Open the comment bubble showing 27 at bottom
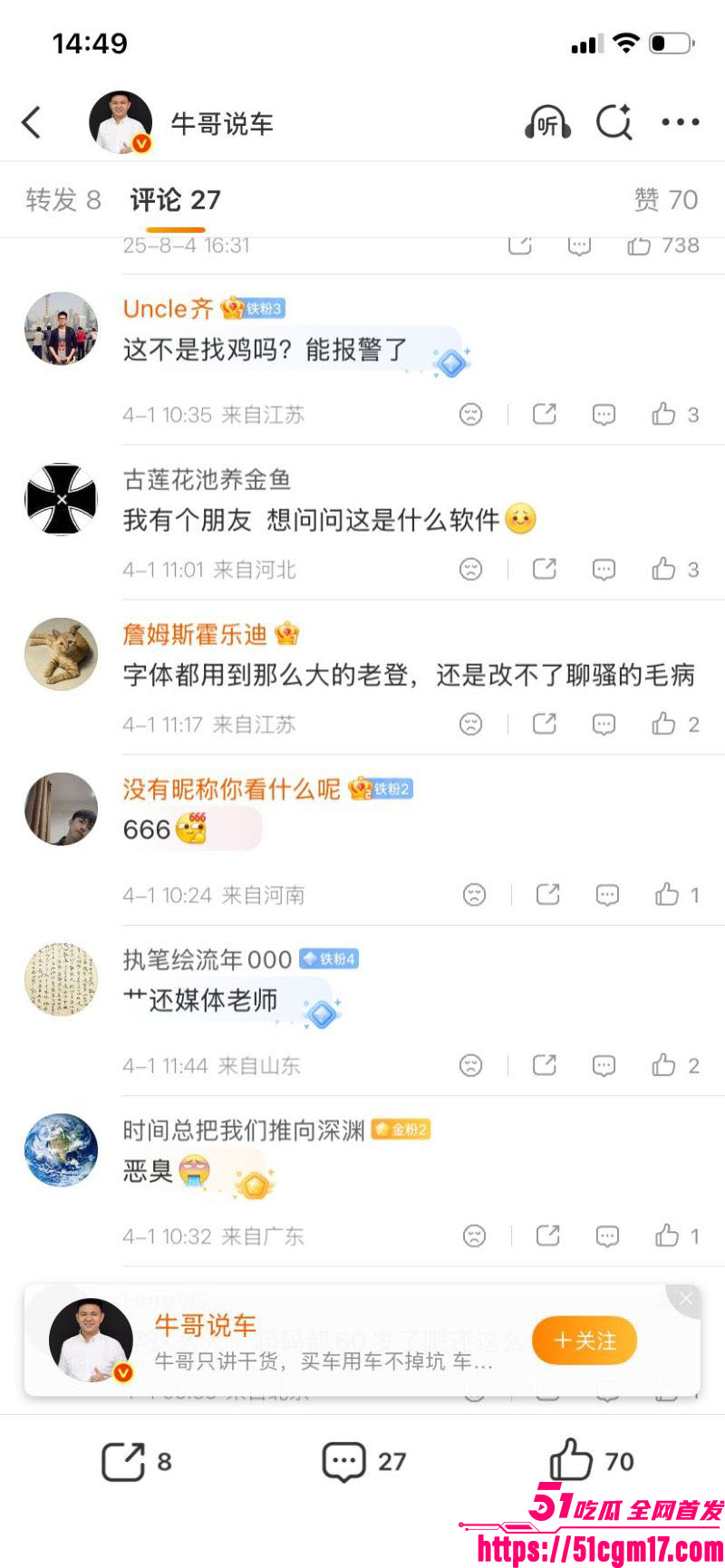This screenshot has width=725, height=1568. tap(344, 1459)
